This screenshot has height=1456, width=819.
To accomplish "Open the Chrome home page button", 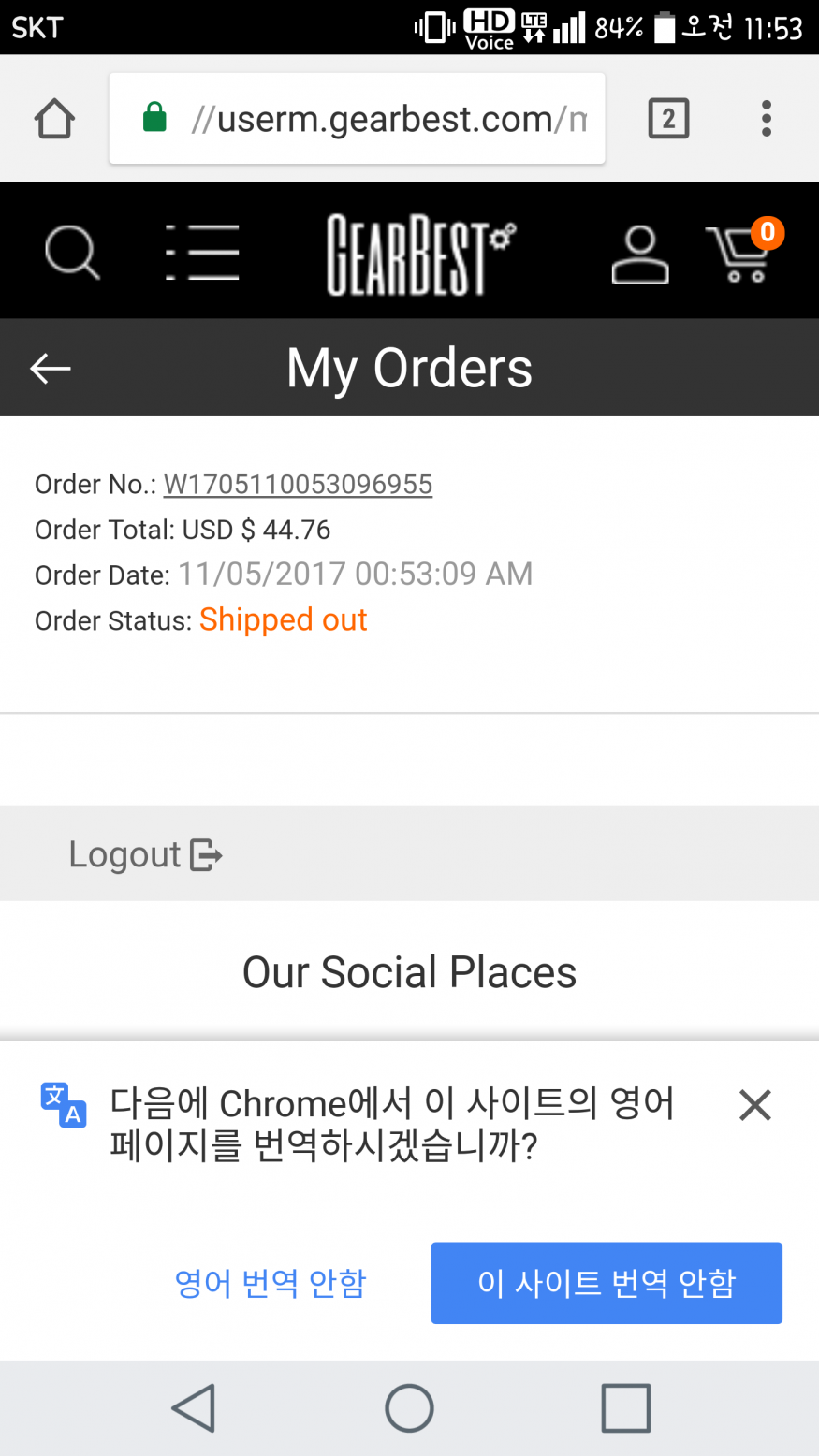I will click(x=54, y=119).
